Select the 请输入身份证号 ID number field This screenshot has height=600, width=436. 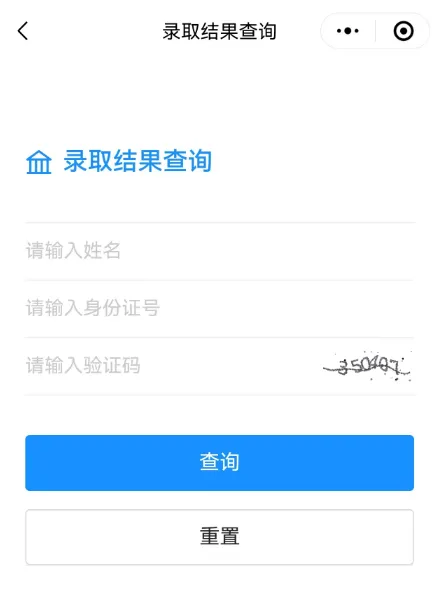click(x=220, y=308)
